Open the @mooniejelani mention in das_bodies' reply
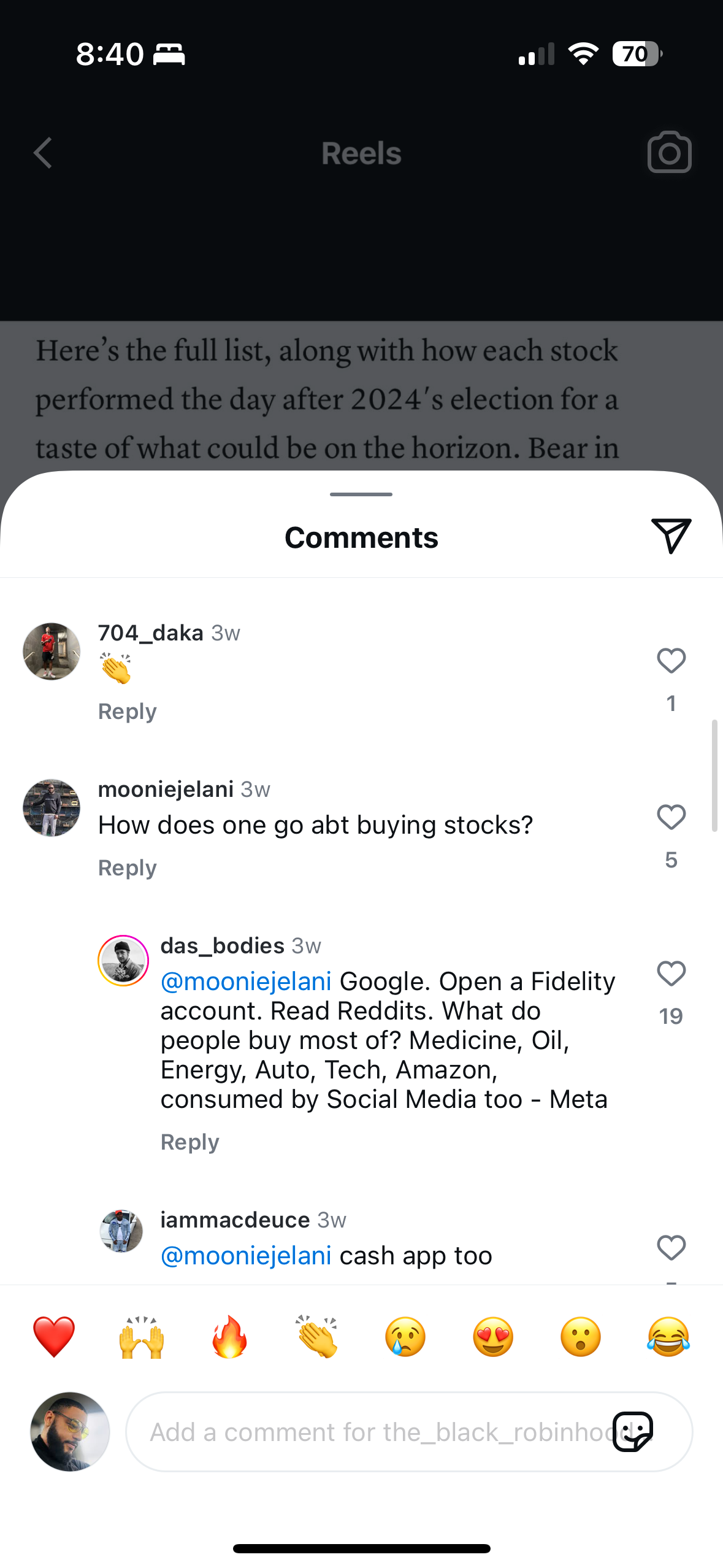The image size is (723, 1568). point(246,982)
